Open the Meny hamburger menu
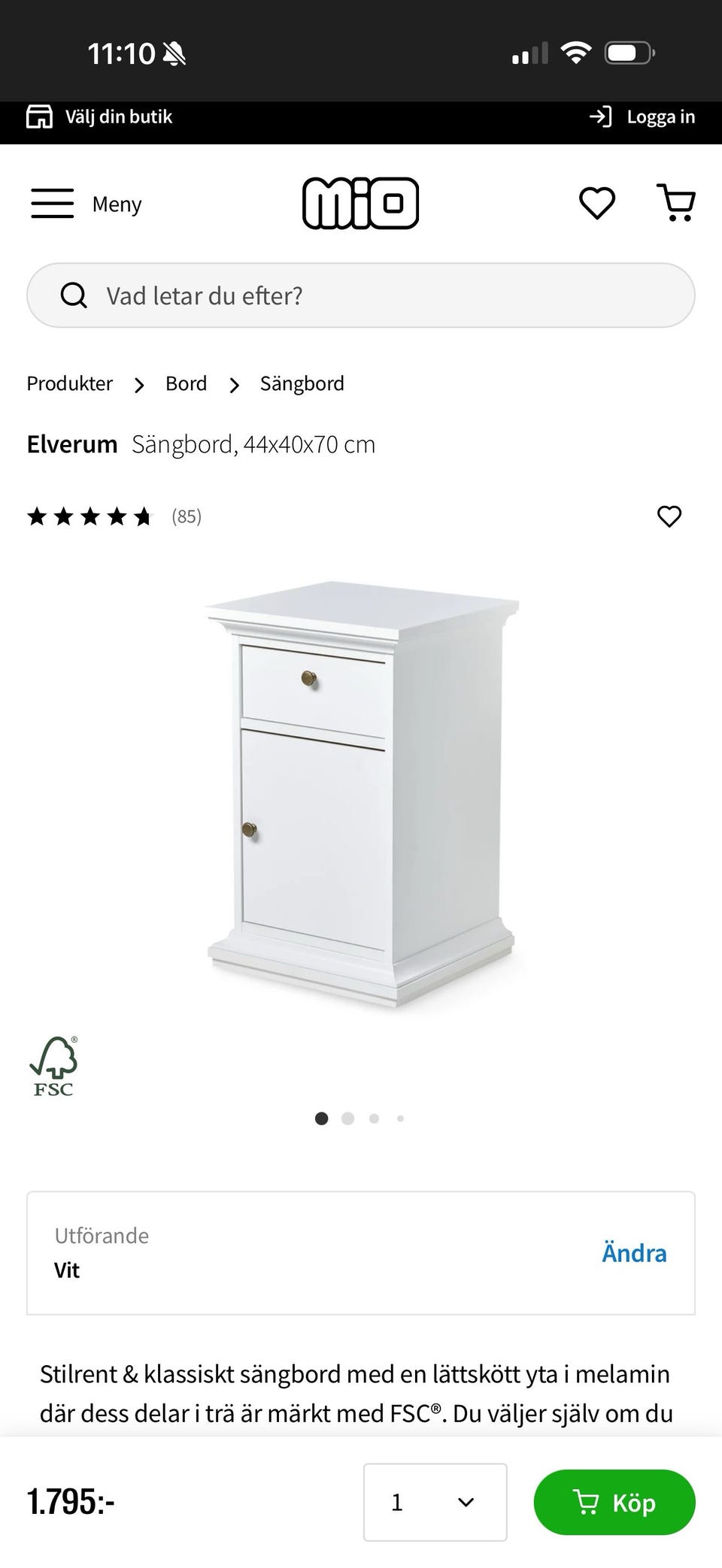This screenshot has width=722, height=1568. click(x=86, y=204)
